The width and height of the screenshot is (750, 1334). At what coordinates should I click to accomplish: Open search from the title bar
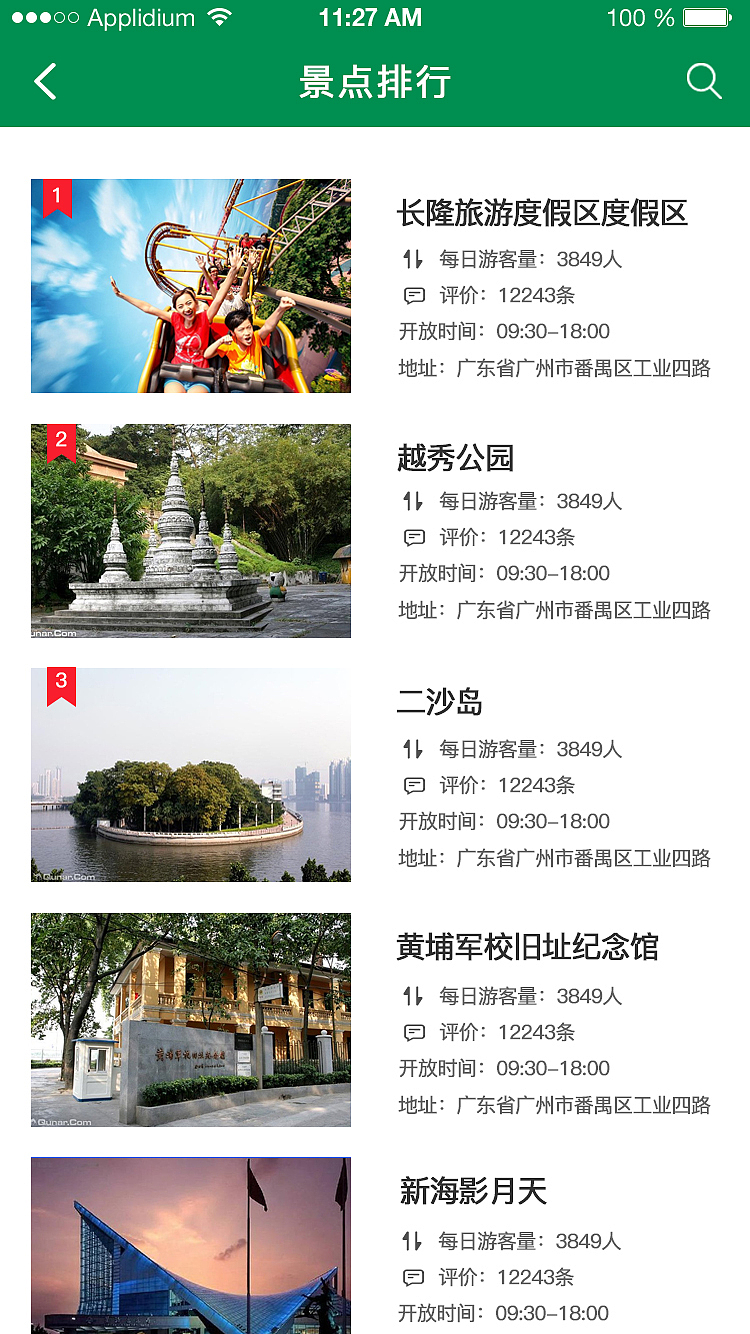point(703,80)
